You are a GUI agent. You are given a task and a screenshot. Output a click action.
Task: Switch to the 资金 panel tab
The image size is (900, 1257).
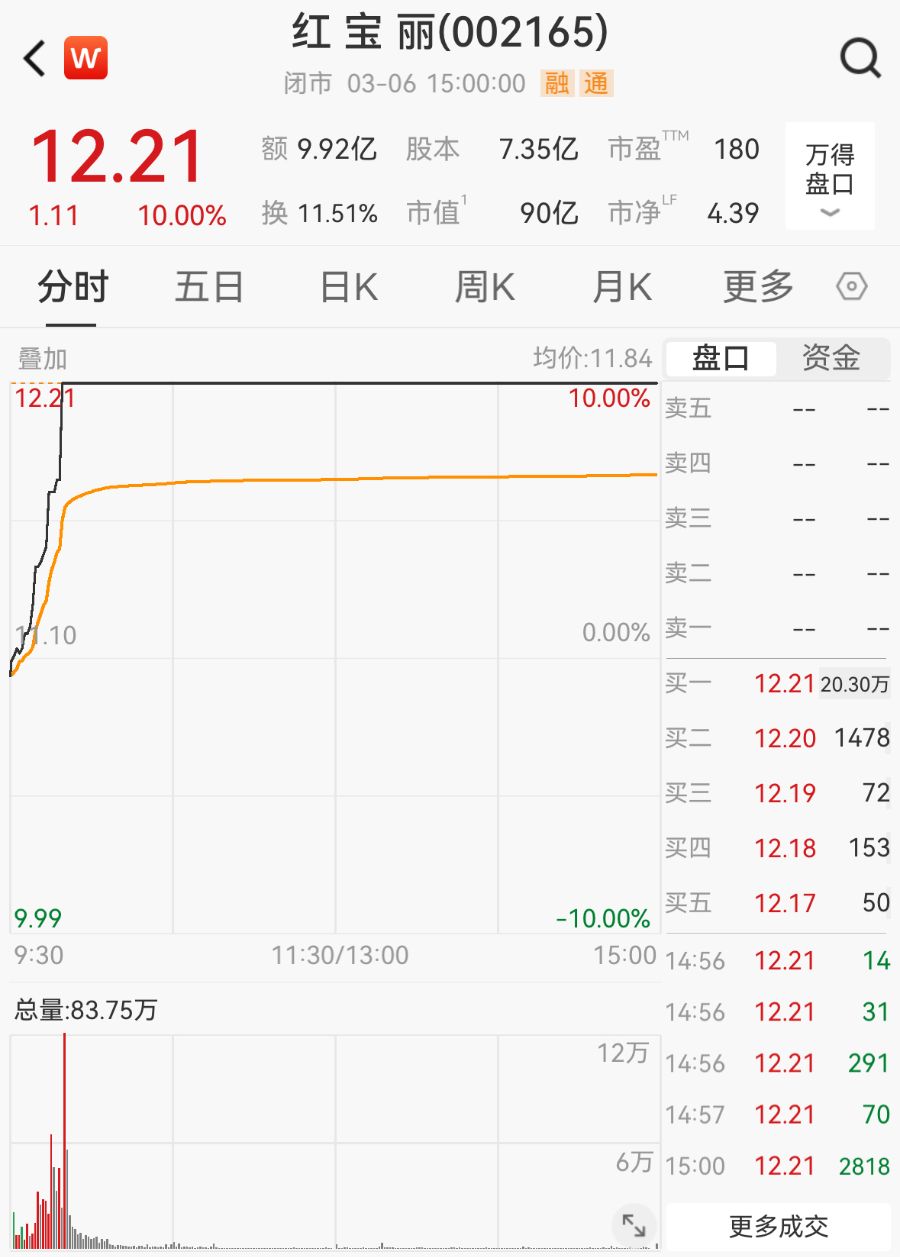click(x=831, y=358)
